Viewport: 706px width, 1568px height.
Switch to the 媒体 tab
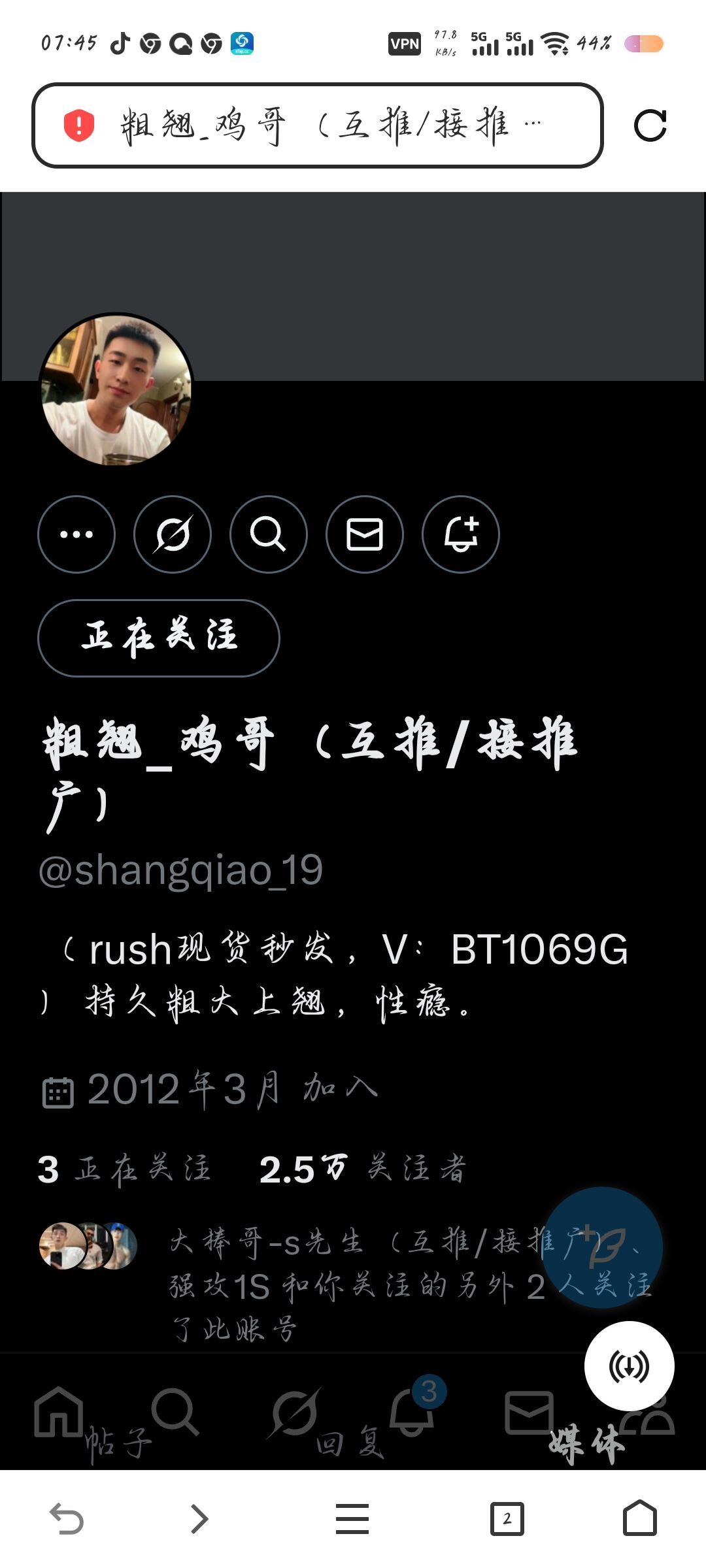[586, 1443]
